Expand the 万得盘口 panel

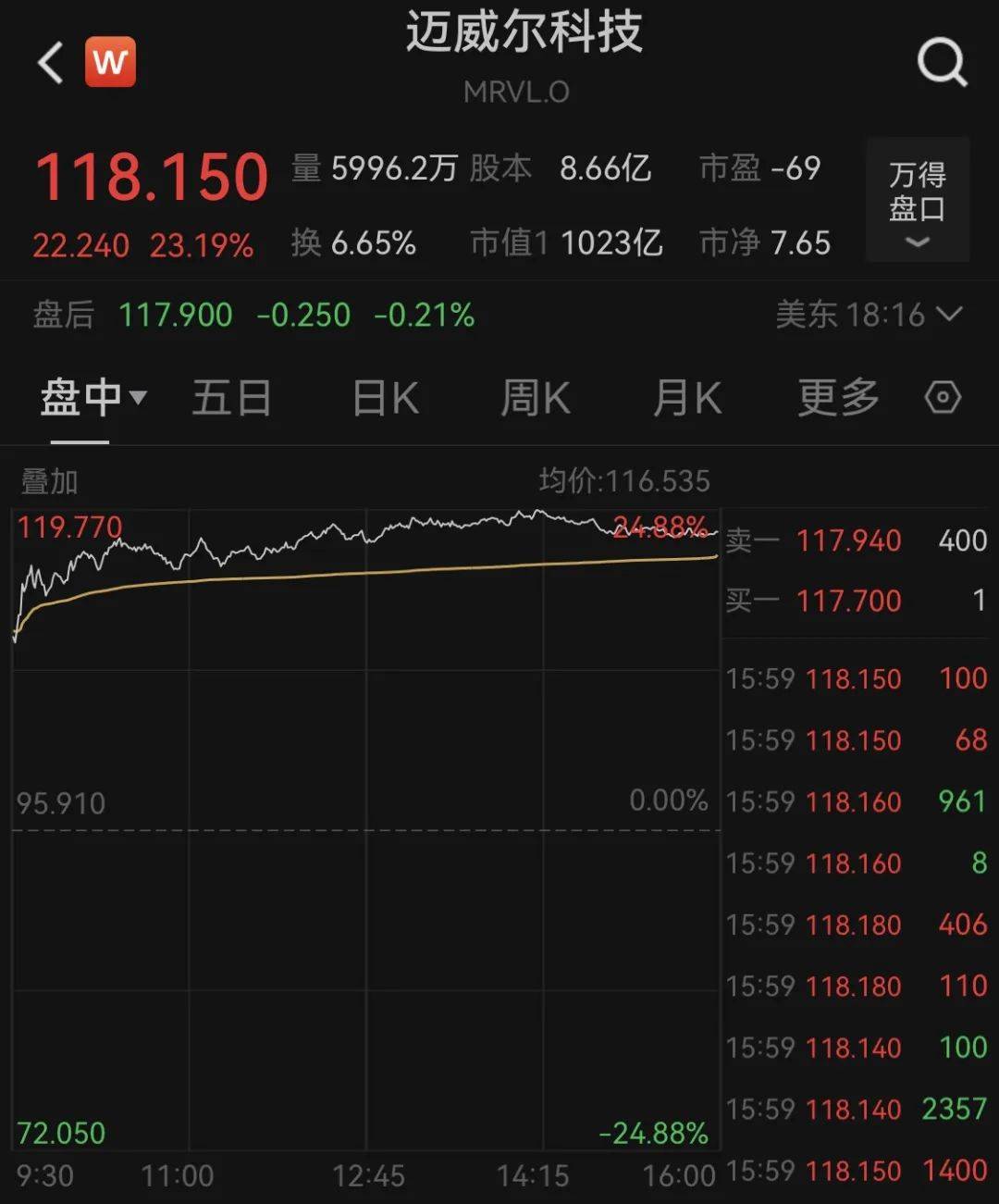pos(917,200)
